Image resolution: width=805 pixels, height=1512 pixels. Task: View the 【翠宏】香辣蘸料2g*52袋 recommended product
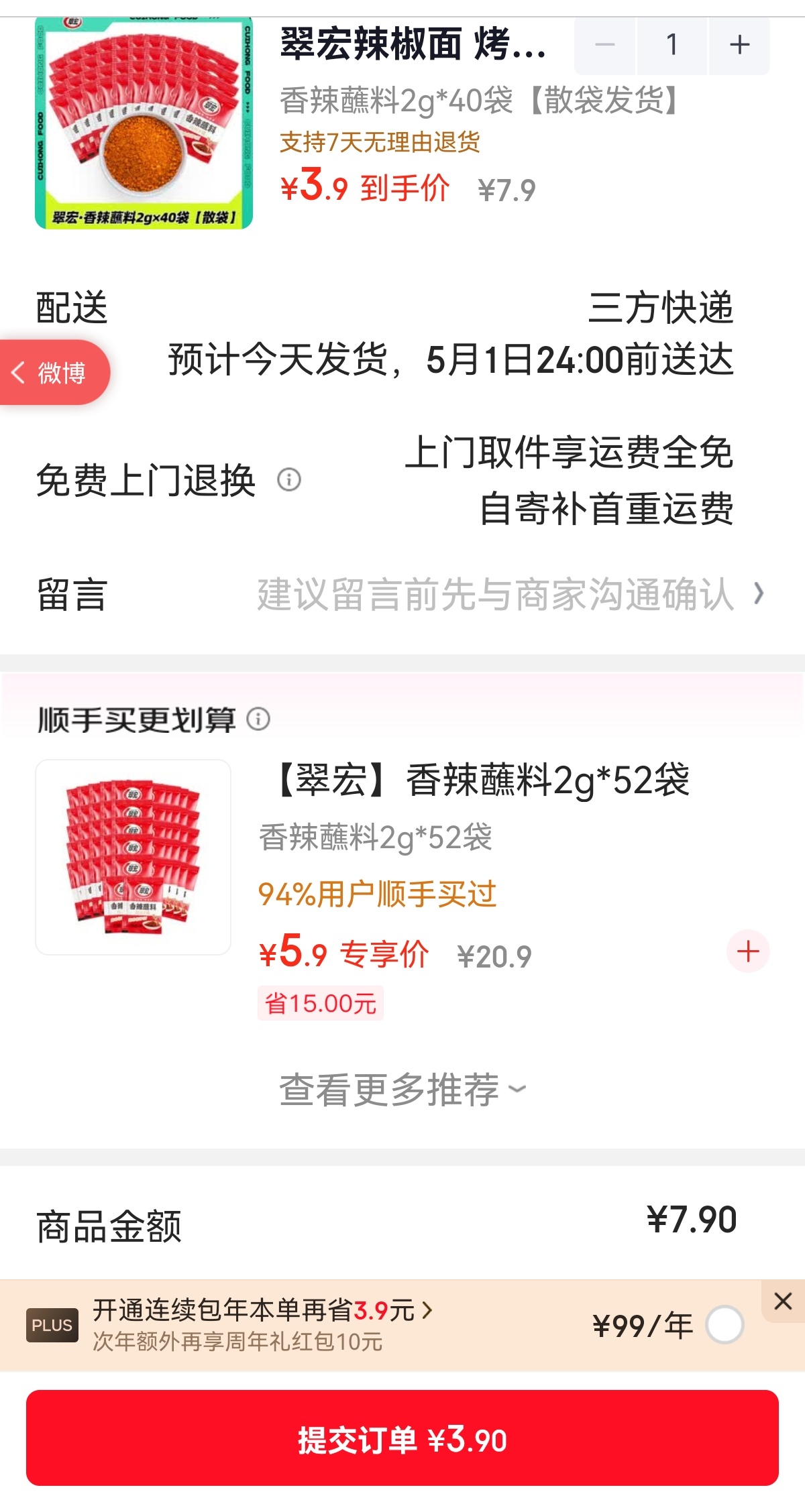coord(480,780)
